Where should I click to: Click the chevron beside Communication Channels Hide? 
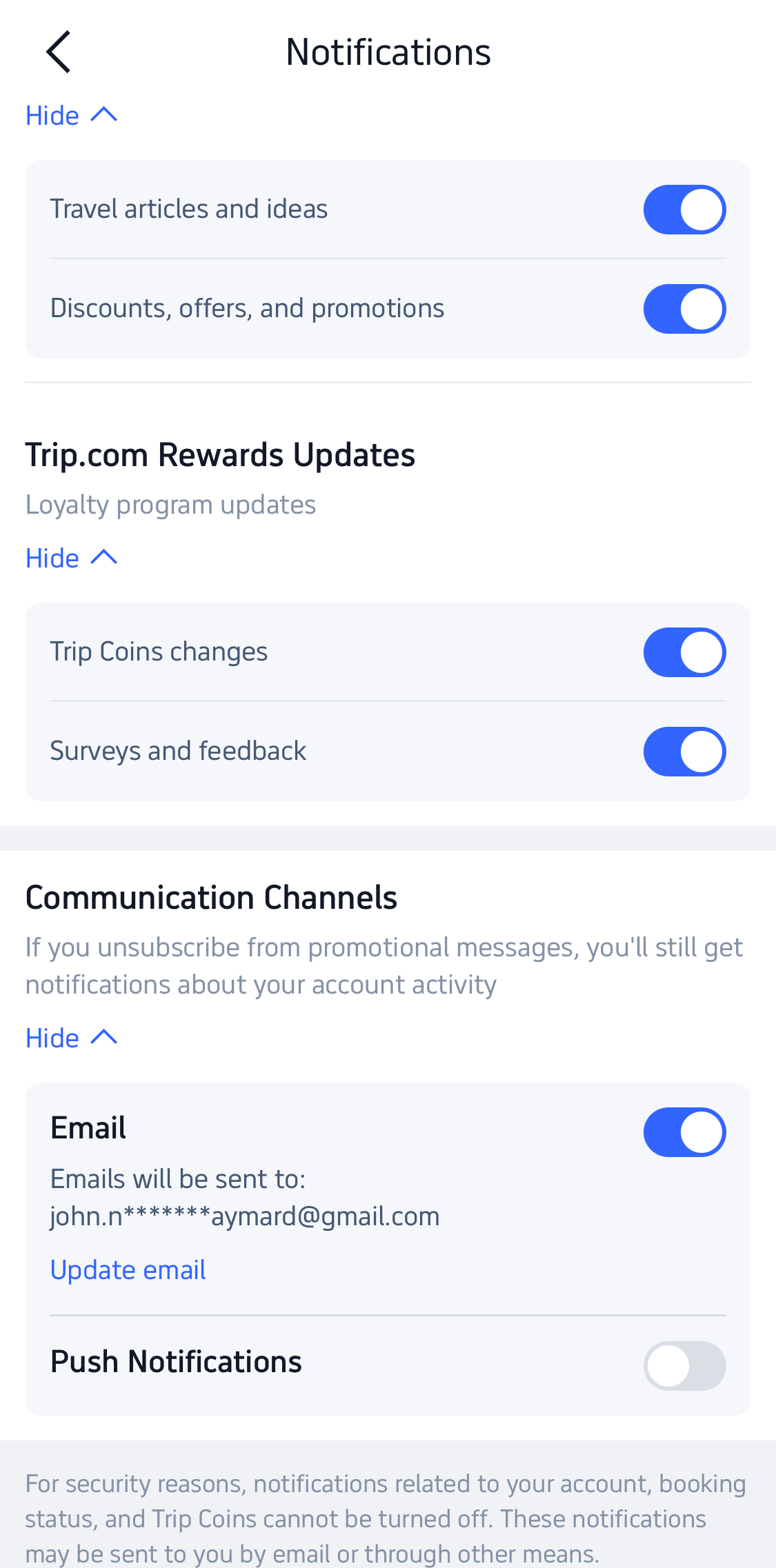105,1037
